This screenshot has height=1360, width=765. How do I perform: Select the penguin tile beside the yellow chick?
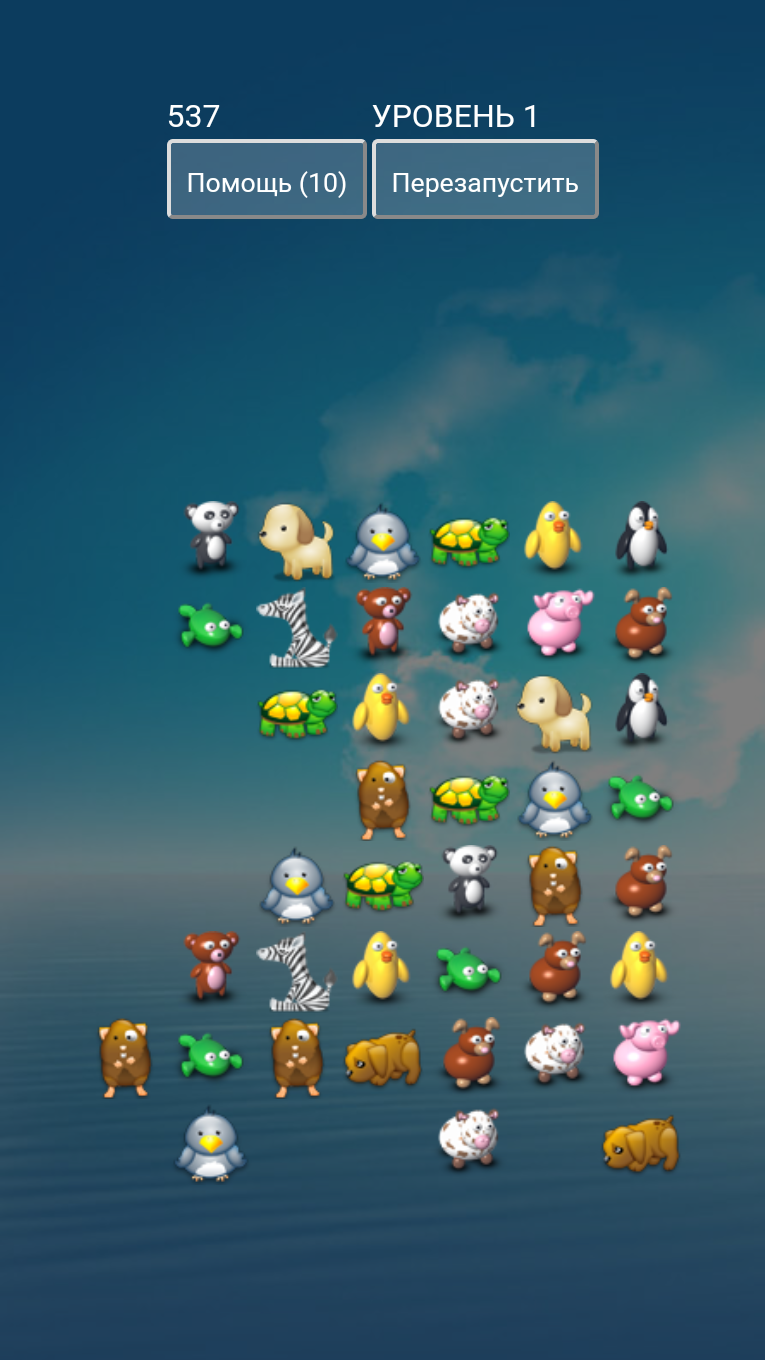(641, 536)
